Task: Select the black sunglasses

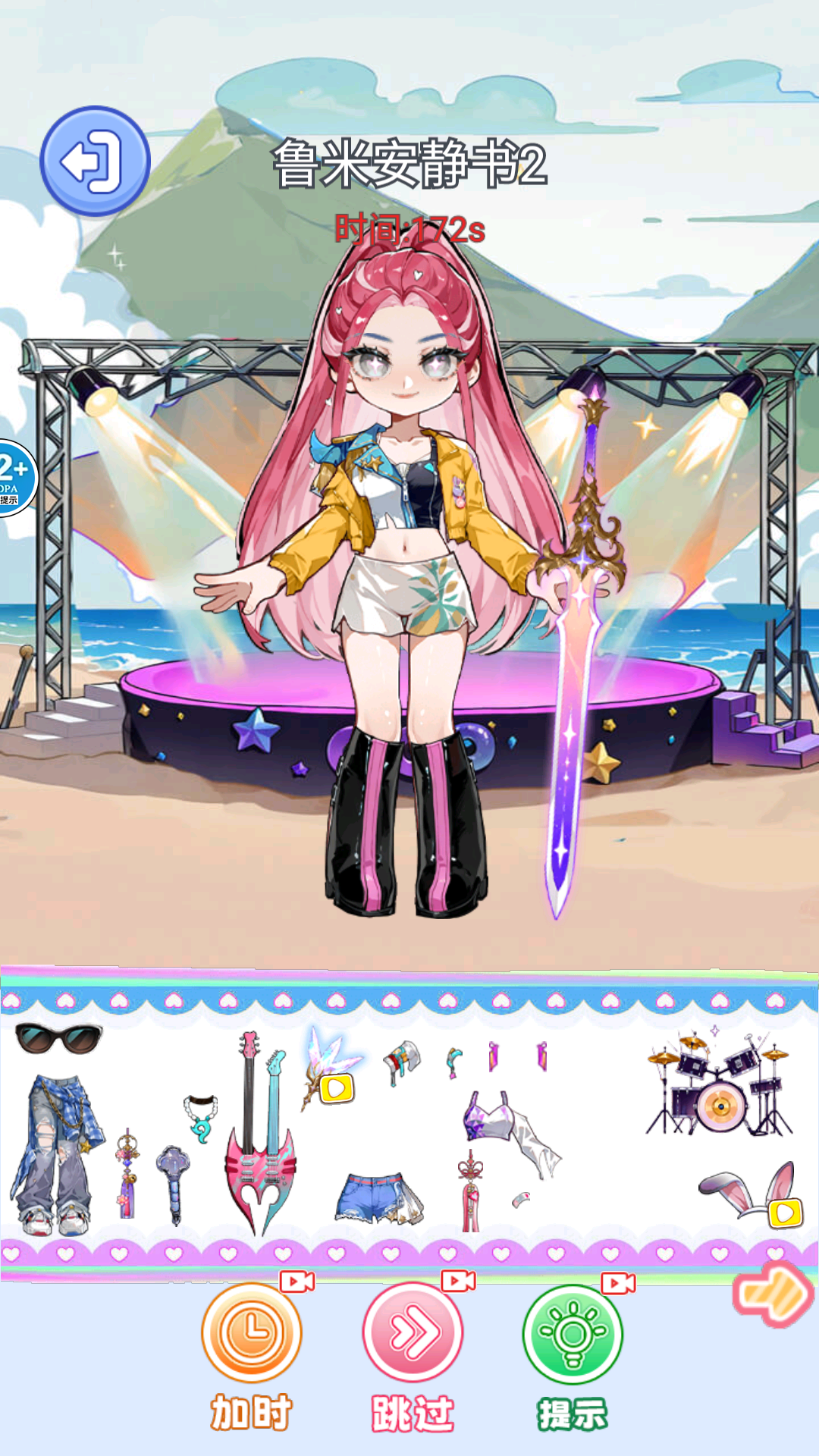Action: (x=58, y=1038)
